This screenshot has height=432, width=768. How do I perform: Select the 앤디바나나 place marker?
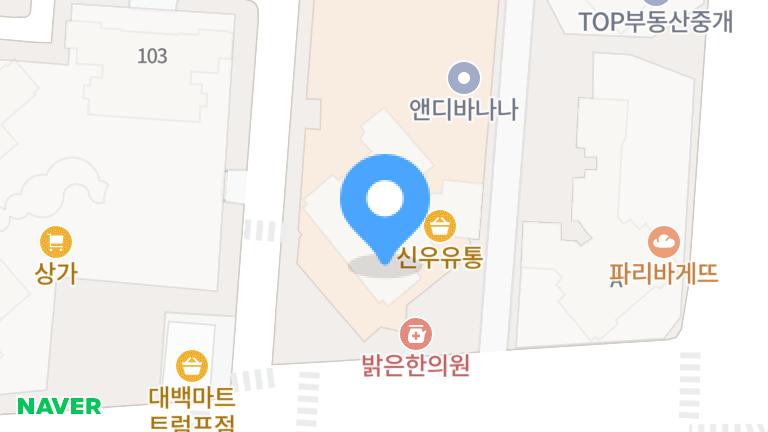point(463,78)
